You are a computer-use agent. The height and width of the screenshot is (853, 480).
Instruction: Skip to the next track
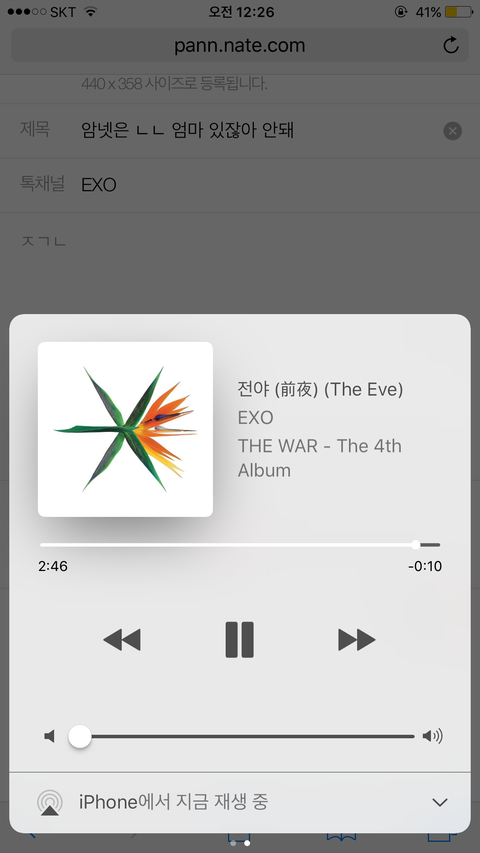click(357, 640)
